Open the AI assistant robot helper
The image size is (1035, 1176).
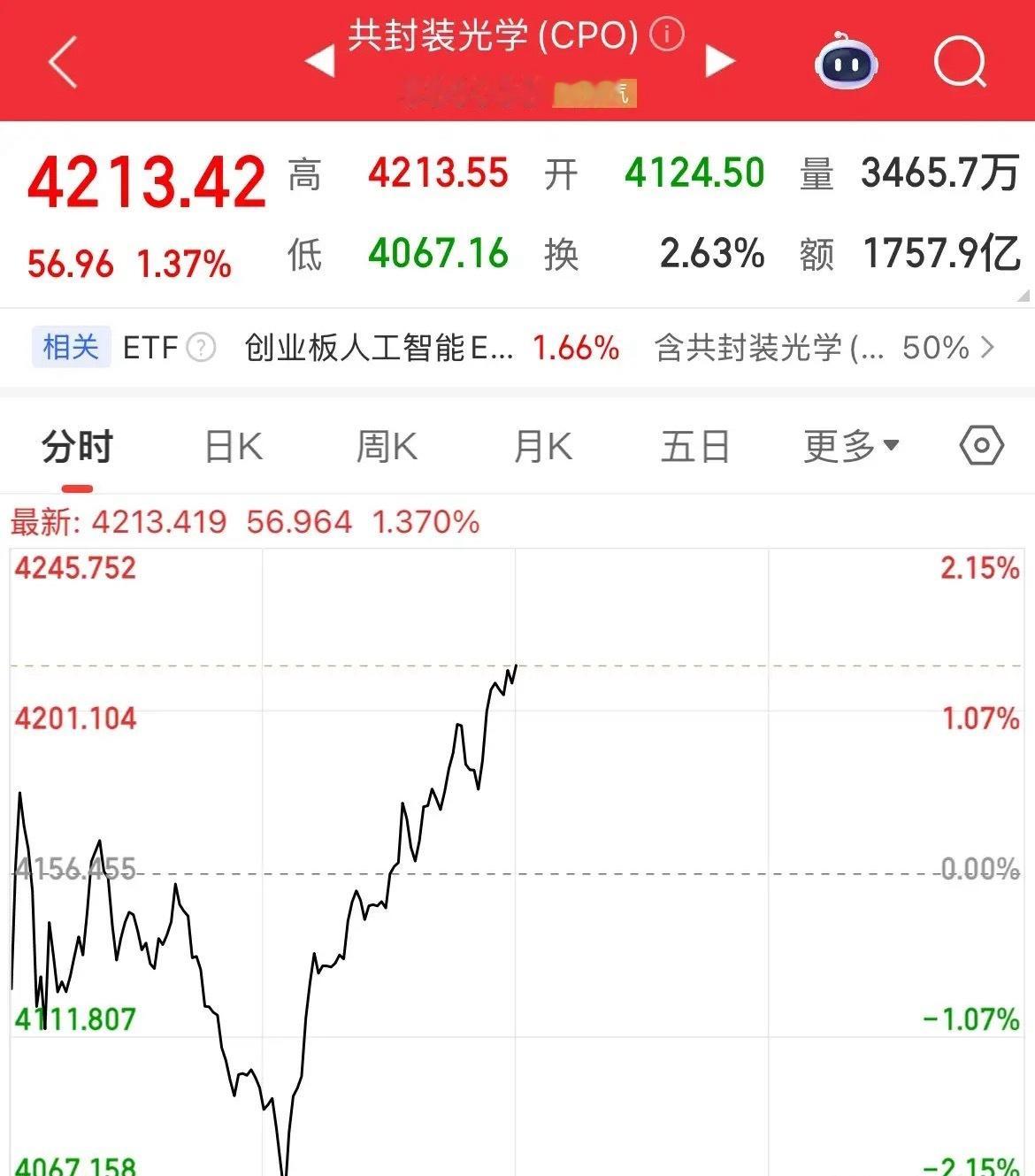847,59
